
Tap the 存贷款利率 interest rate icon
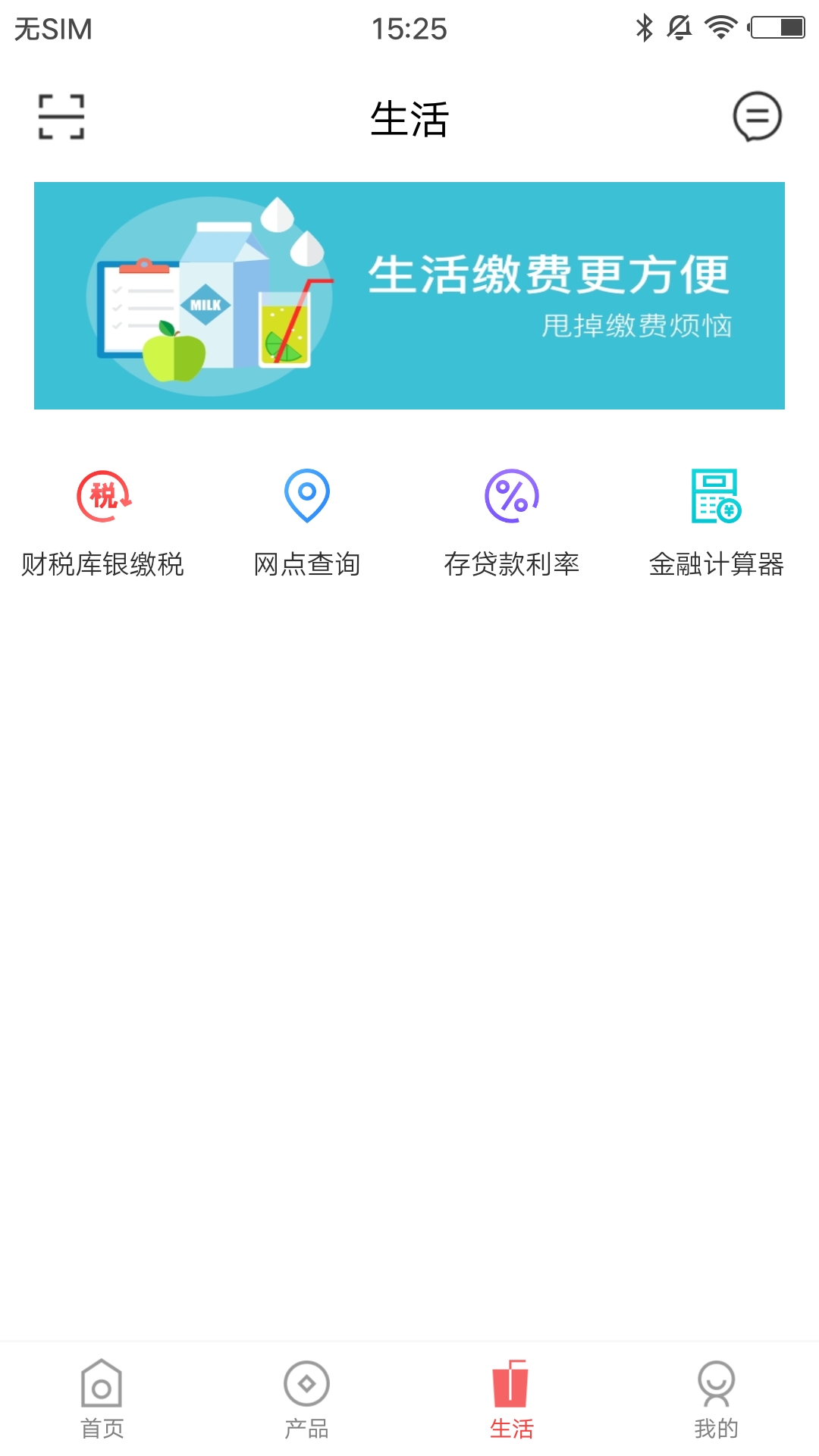(x=512, y=497)
